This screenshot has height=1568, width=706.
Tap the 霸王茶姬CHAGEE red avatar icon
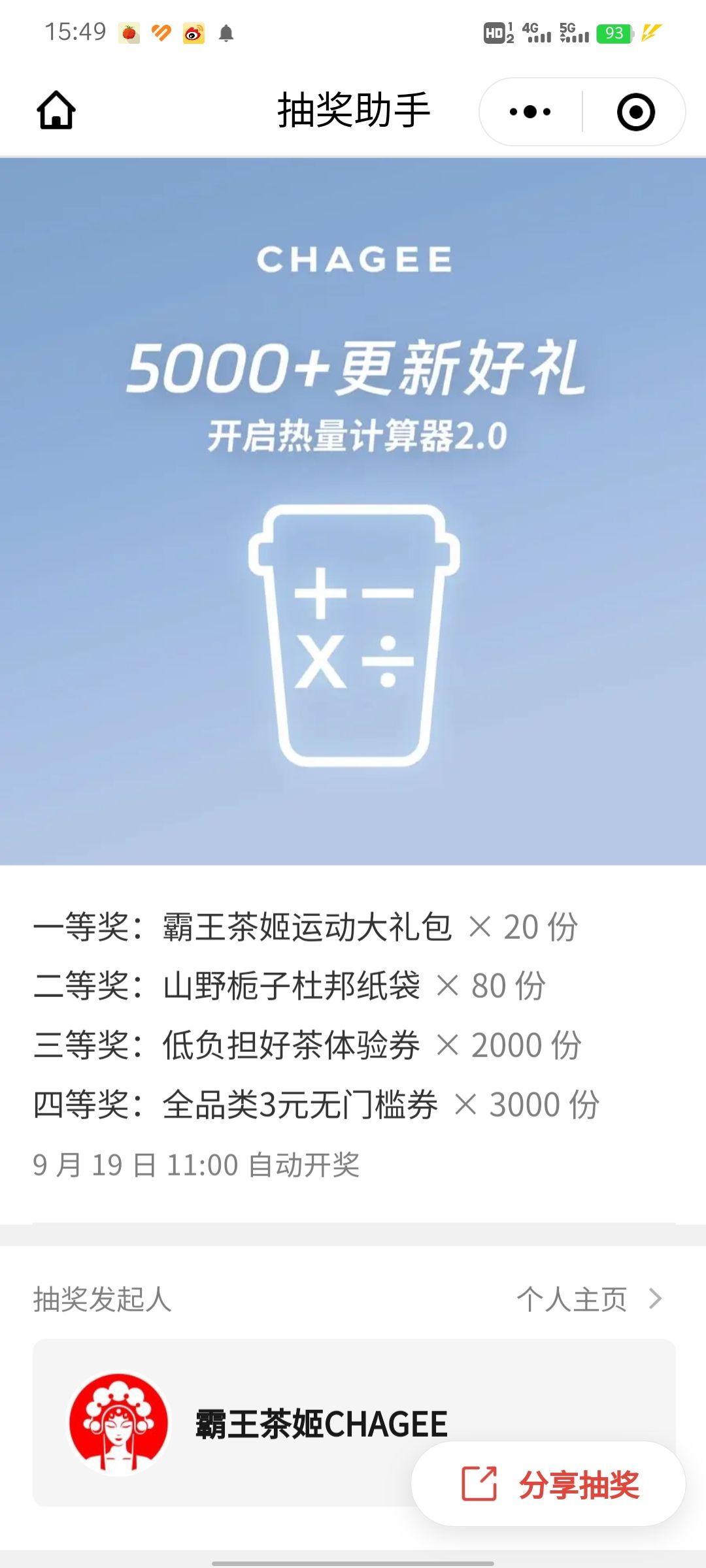point(118,1424)
